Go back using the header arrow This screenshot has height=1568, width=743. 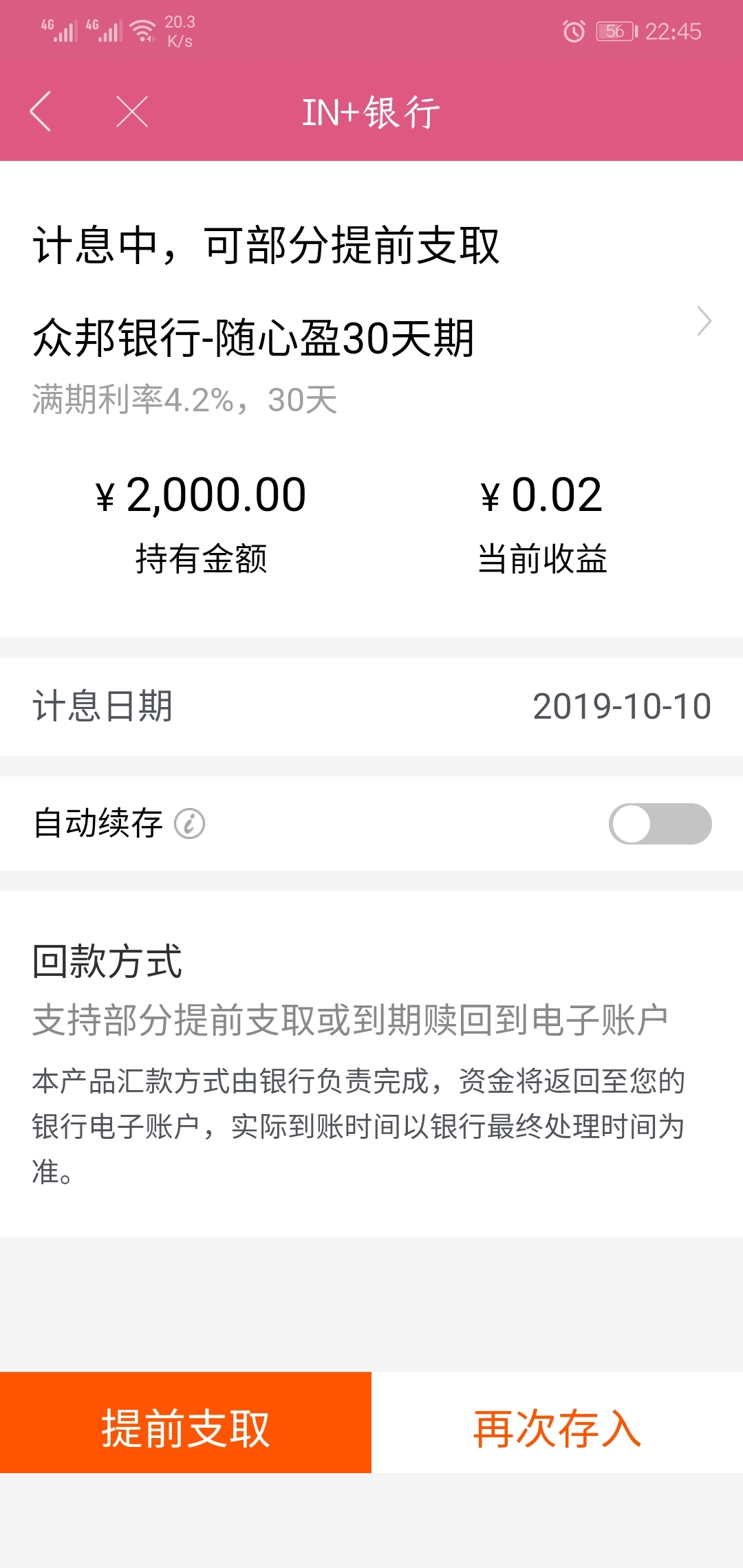pyautogui.click(x=41, y=111)
